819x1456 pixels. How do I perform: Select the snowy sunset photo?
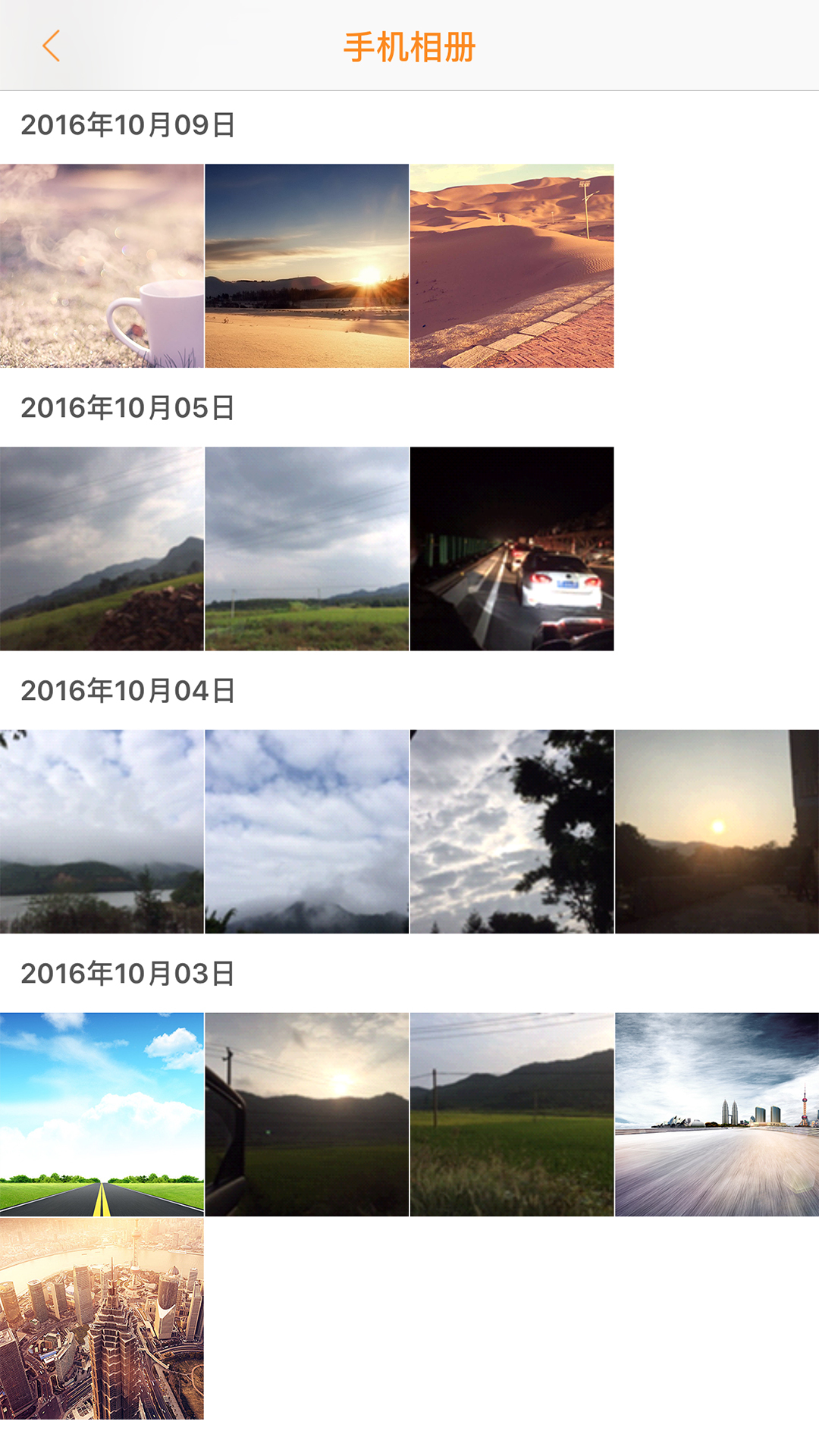point(306,266)
